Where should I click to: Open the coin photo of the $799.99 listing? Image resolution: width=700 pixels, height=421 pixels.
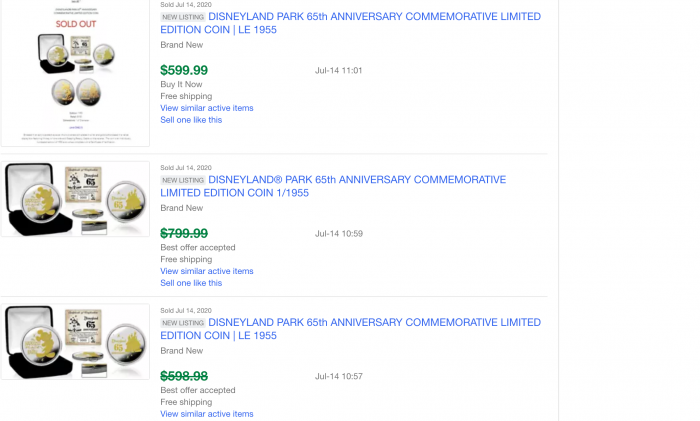click(75, 199)
